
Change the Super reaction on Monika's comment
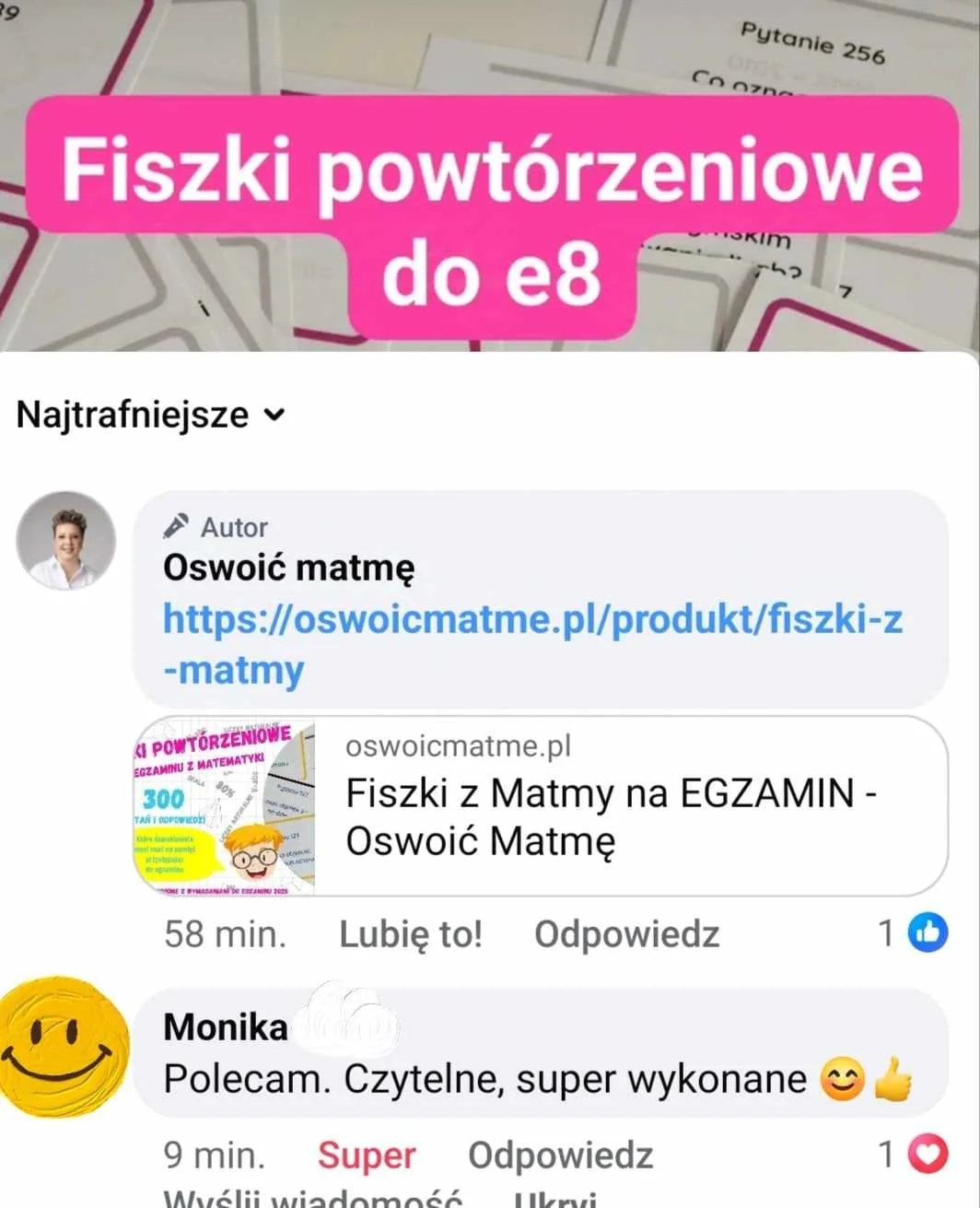pos(367,1155)
